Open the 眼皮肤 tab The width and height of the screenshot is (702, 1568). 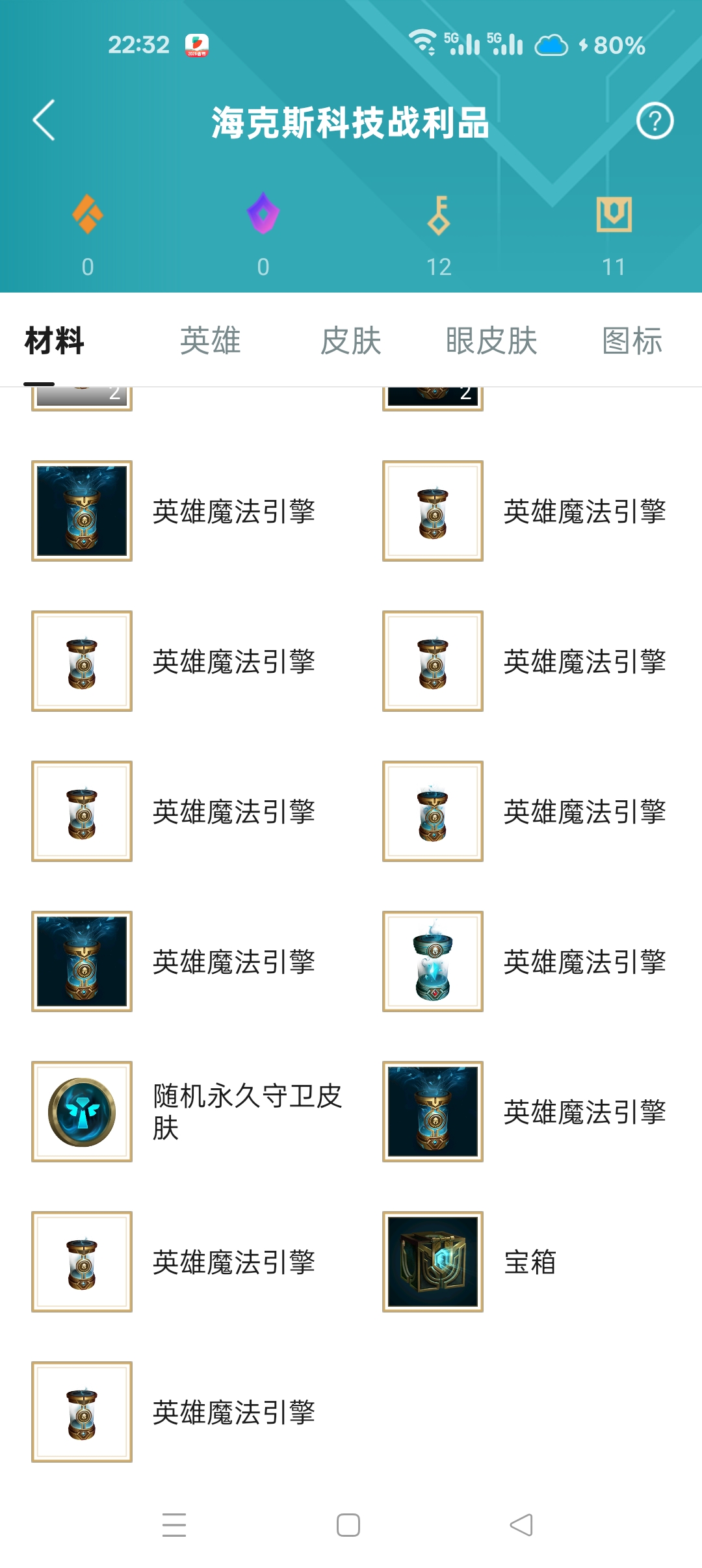(x=491, y=341)
